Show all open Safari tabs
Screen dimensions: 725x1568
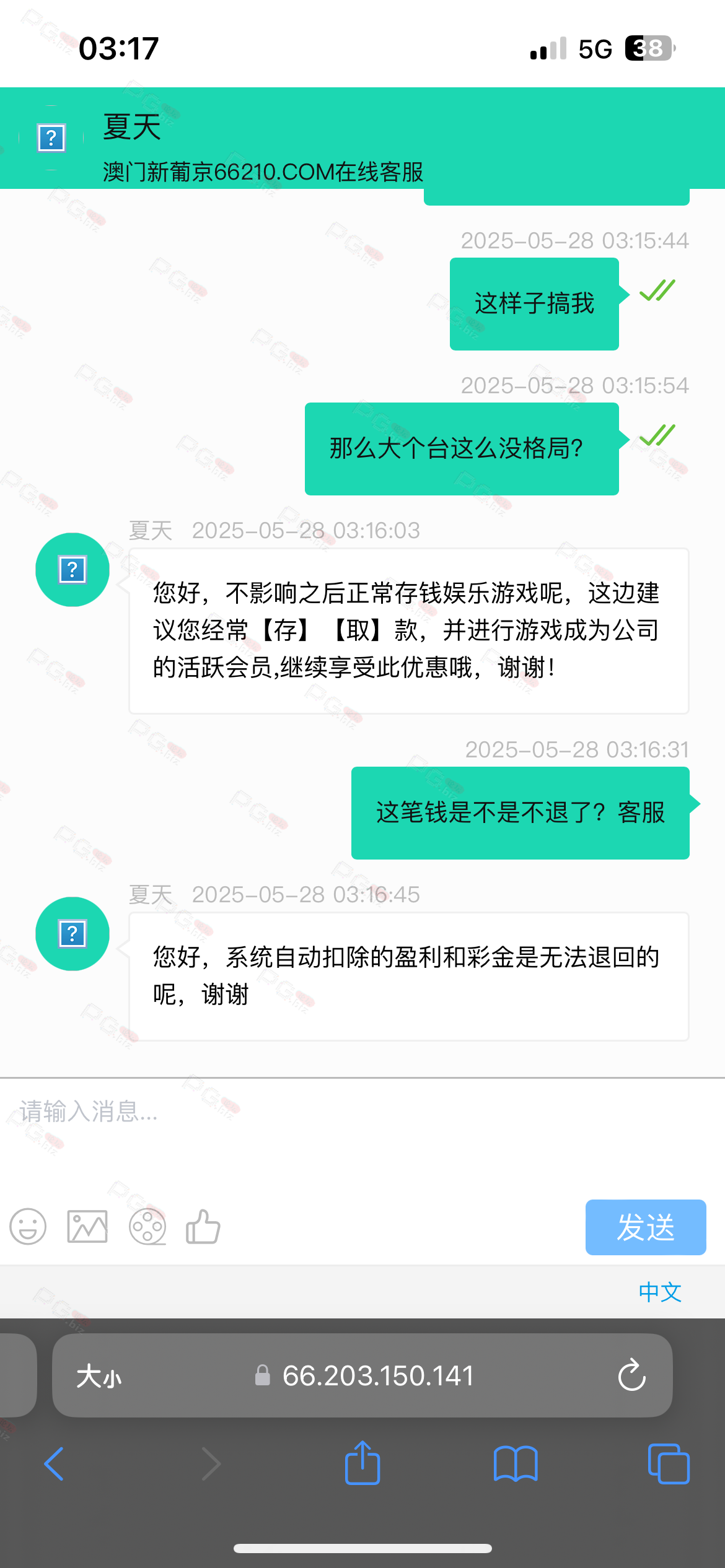click(669, 1464)
